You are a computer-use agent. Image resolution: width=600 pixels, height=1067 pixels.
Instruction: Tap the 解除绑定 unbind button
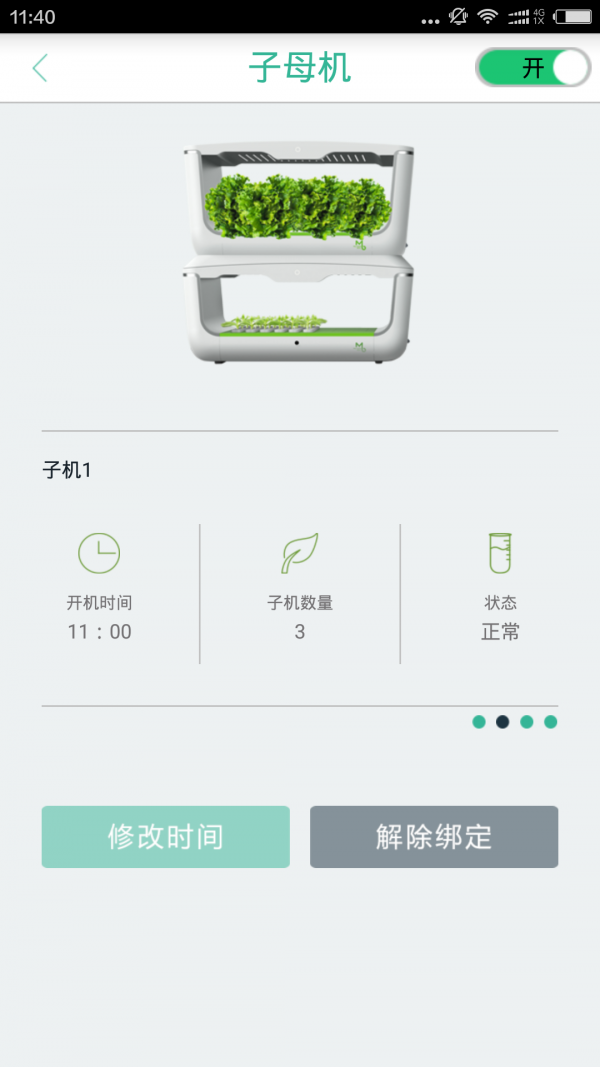click(434, 837)
